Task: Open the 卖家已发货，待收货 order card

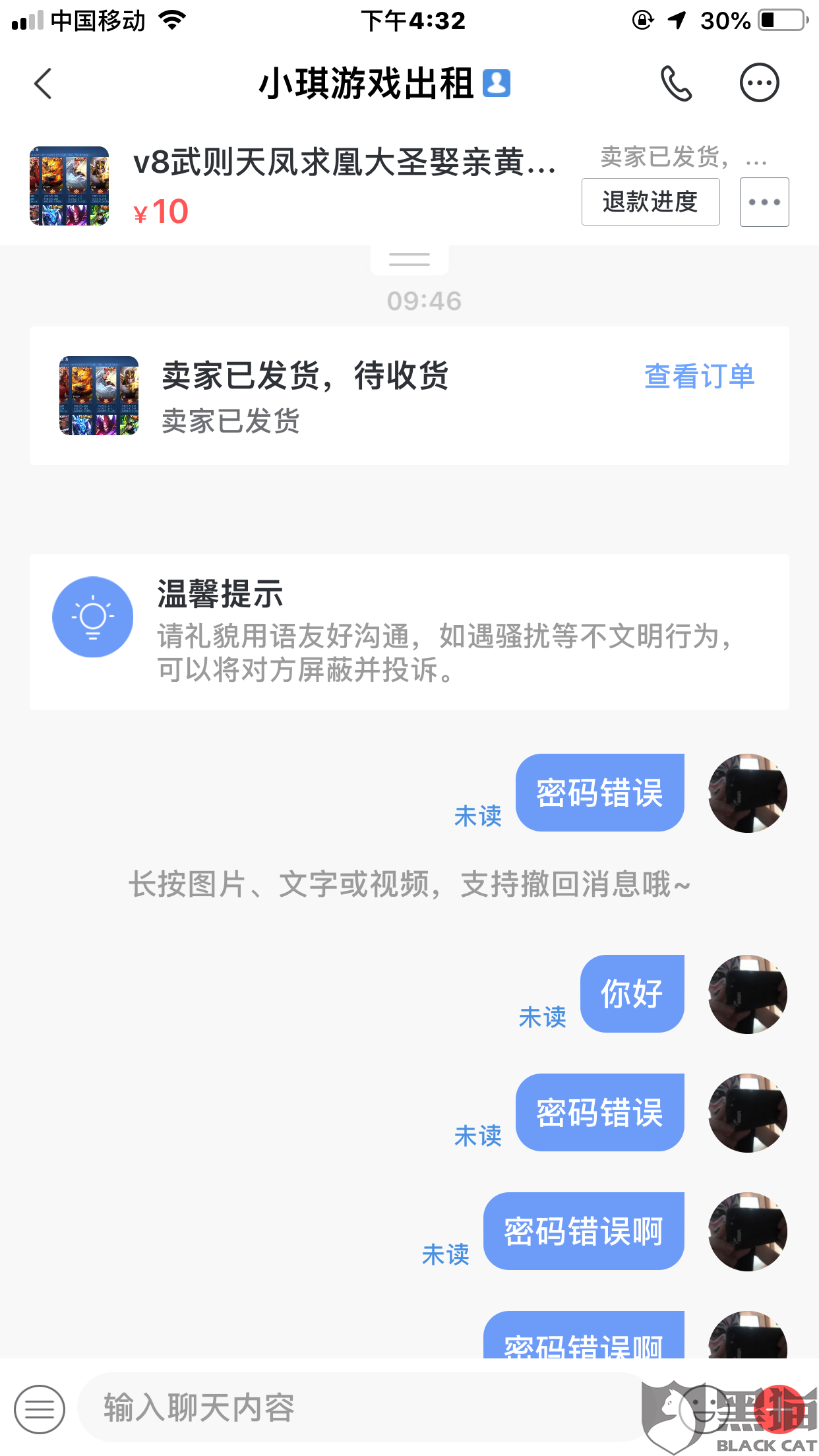Action: click(x=330, y=396)
